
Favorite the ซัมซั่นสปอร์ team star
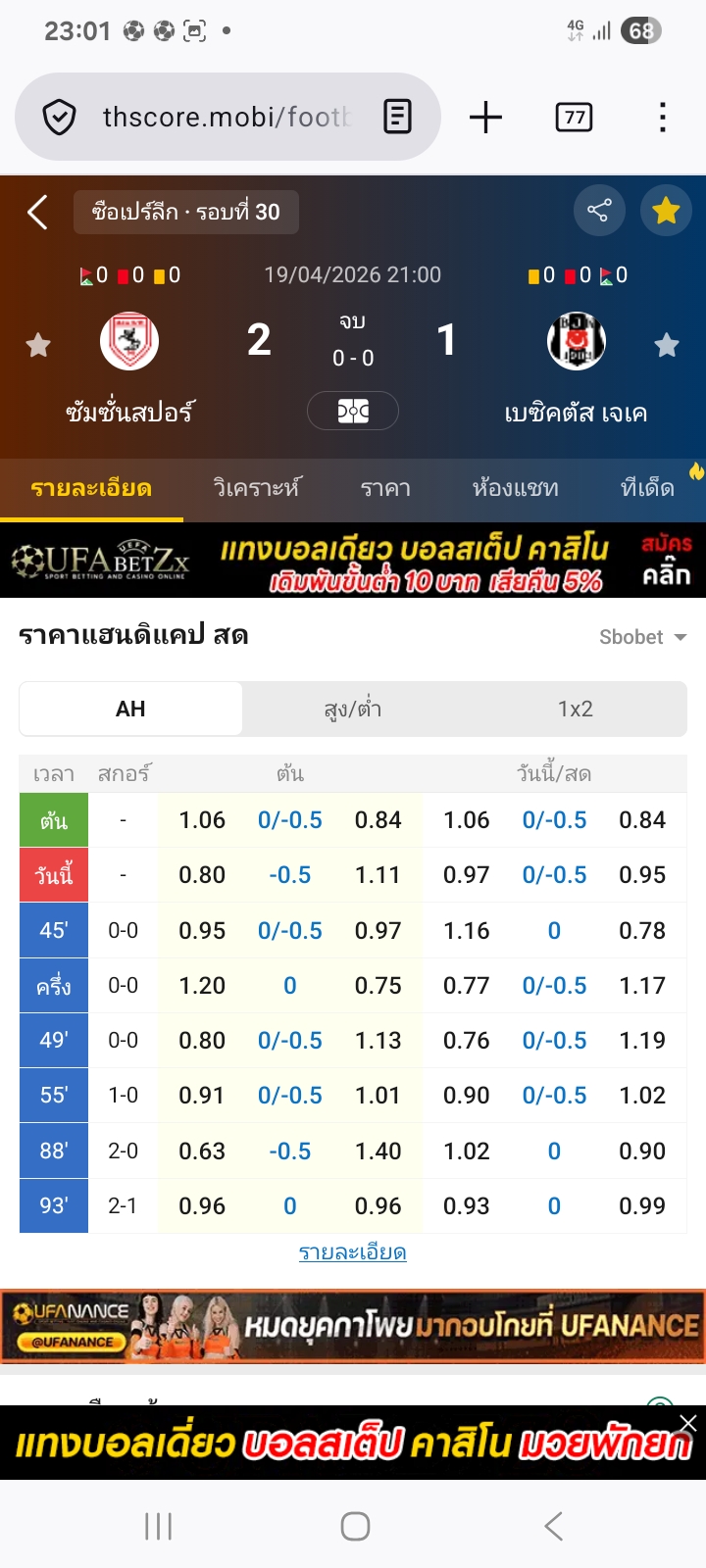[38, 345]
